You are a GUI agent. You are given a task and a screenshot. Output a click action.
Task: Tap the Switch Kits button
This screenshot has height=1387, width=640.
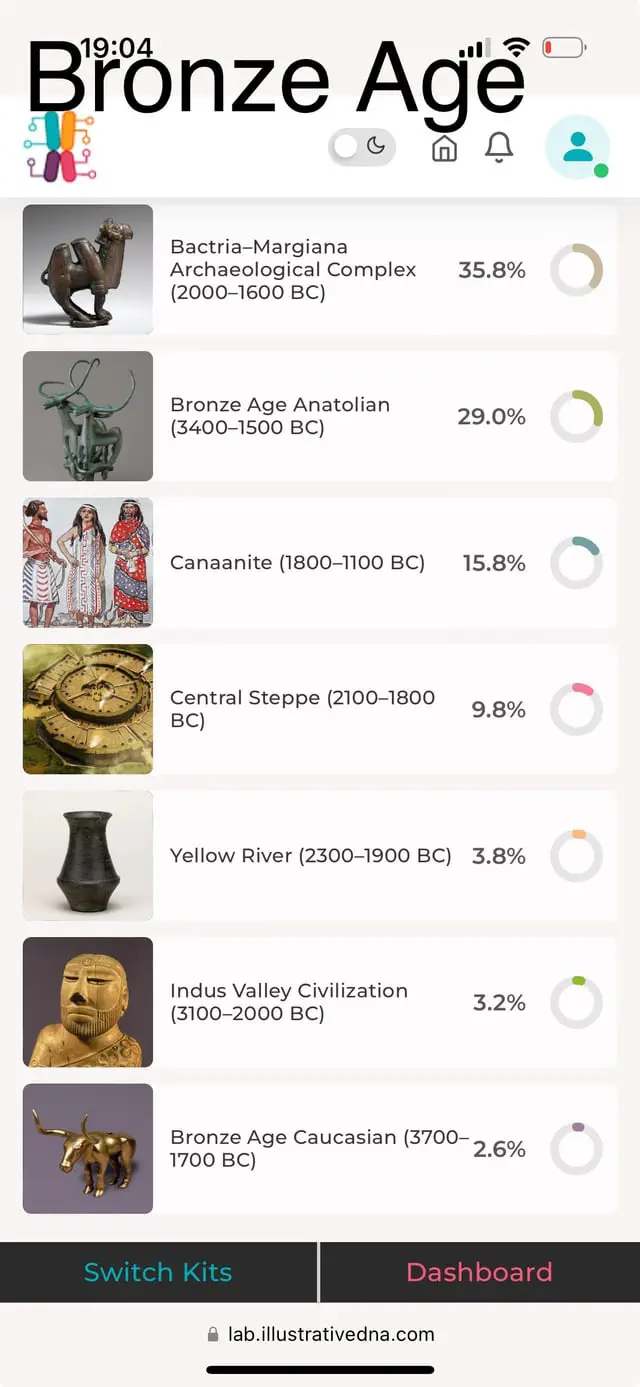point(158,1272)
